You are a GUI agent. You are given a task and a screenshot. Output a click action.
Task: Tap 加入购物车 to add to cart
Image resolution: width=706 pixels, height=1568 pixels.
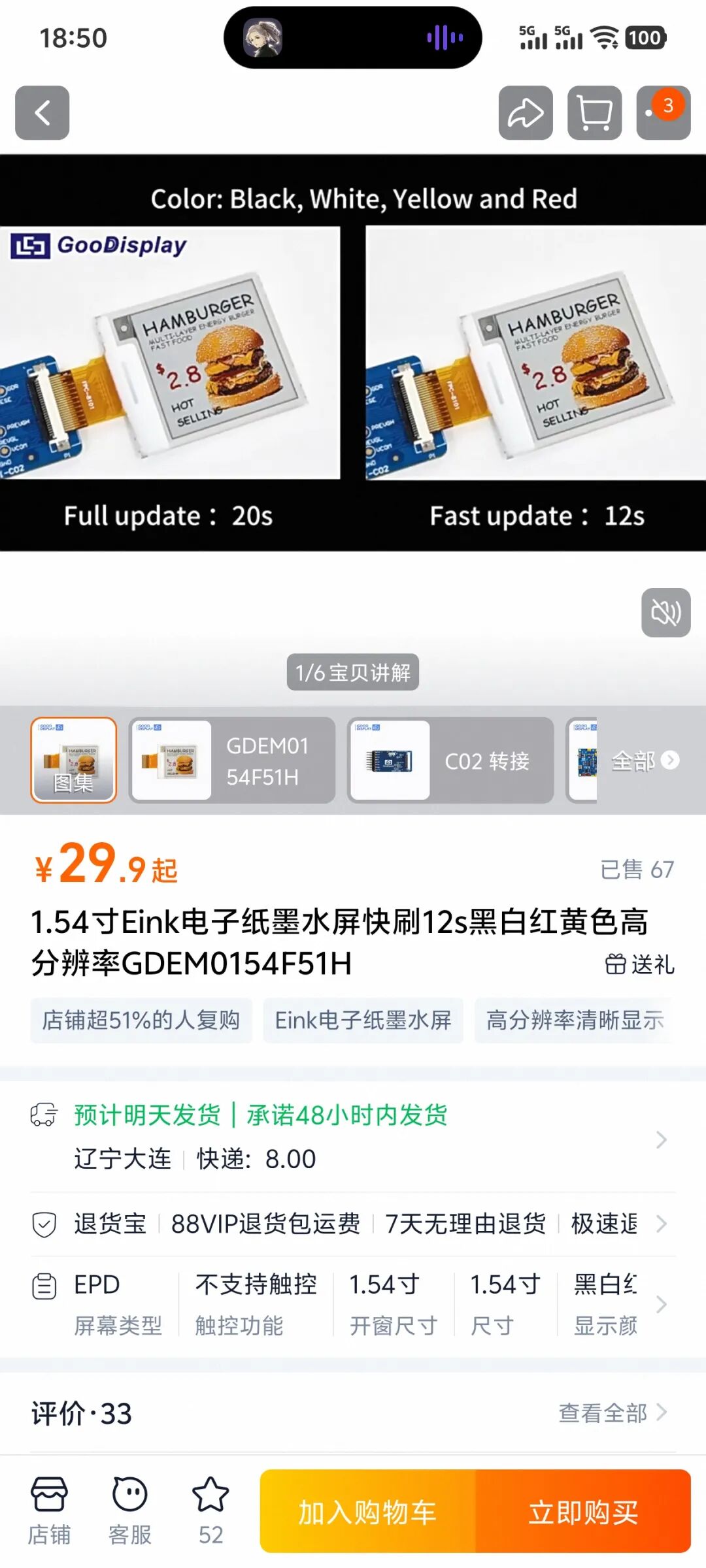point(367,1512)
